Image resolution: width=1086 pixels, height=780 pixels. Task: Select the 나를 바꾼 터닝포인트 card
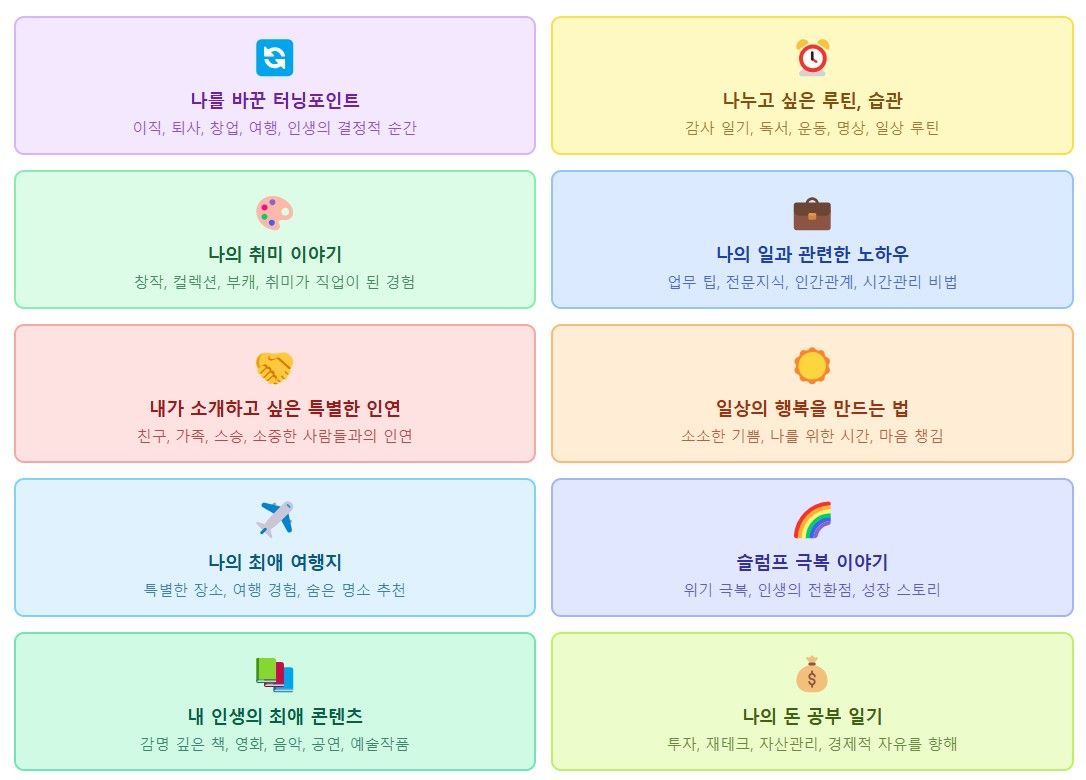click(275, 86)
